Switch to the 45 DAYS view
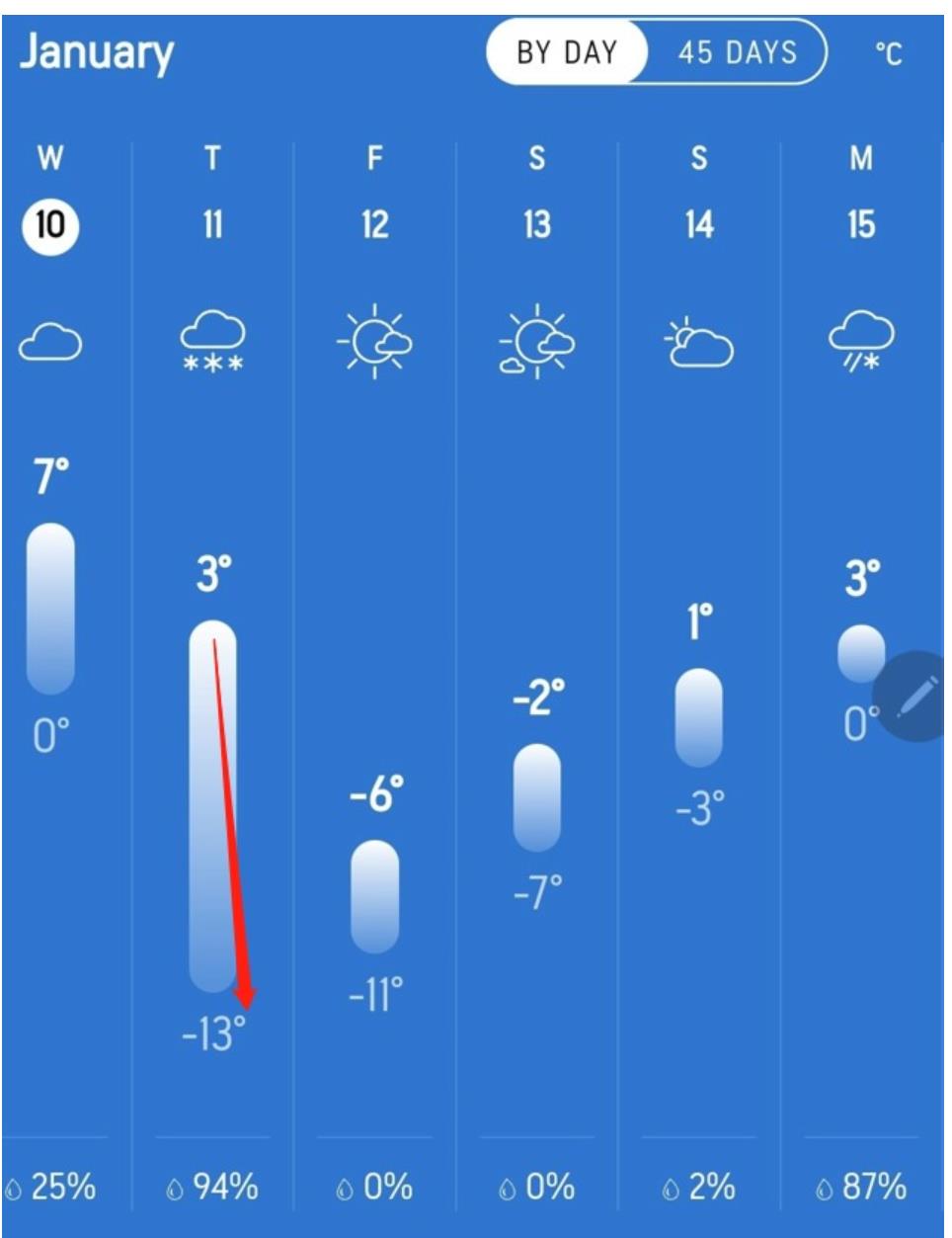 (737, 52)
